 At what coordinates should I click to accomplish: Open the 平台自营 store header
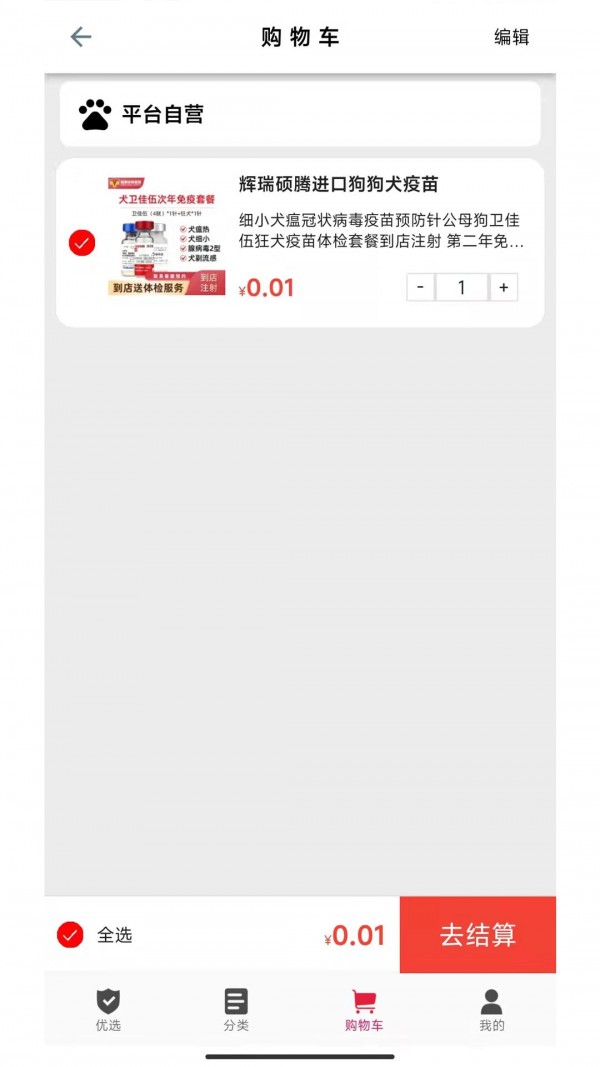pos(162,115)
